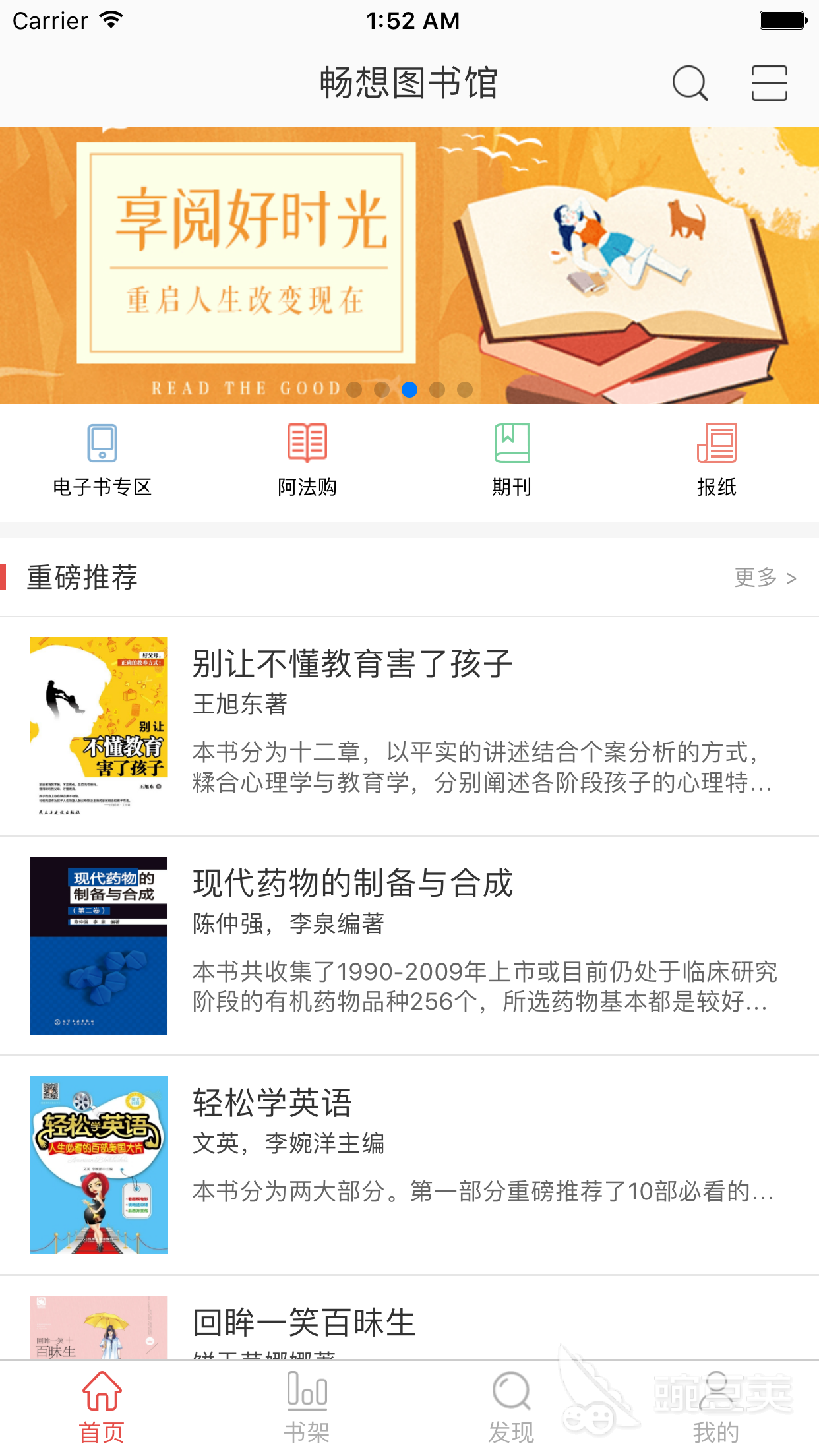The width and height of the screenshot is (819, 1456).
Task: View 更多 recommended books
Action: click(x=765, y=578)
